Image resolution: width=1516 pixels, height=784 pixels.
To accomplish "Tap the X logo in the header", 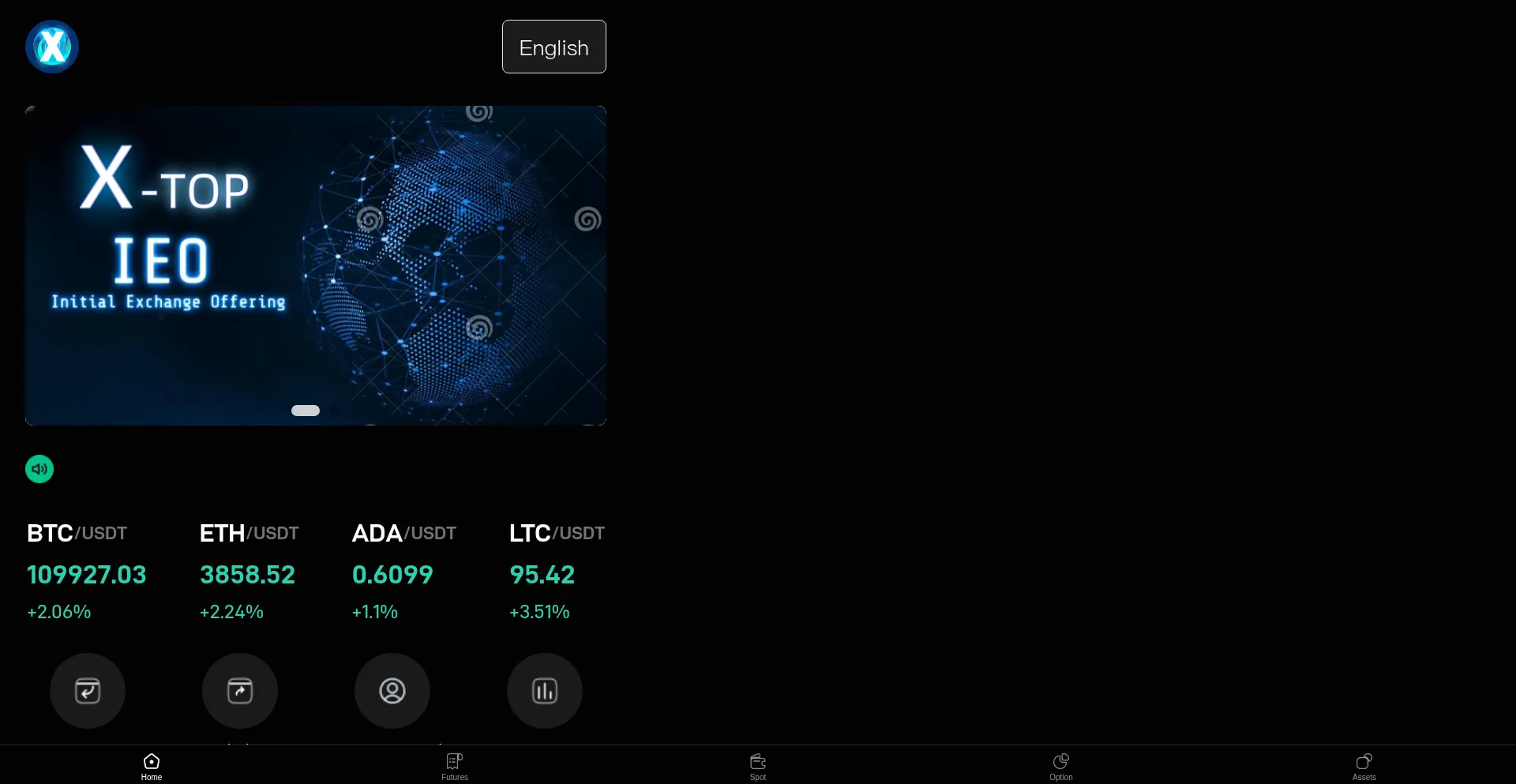I will [x=52, y=47].
